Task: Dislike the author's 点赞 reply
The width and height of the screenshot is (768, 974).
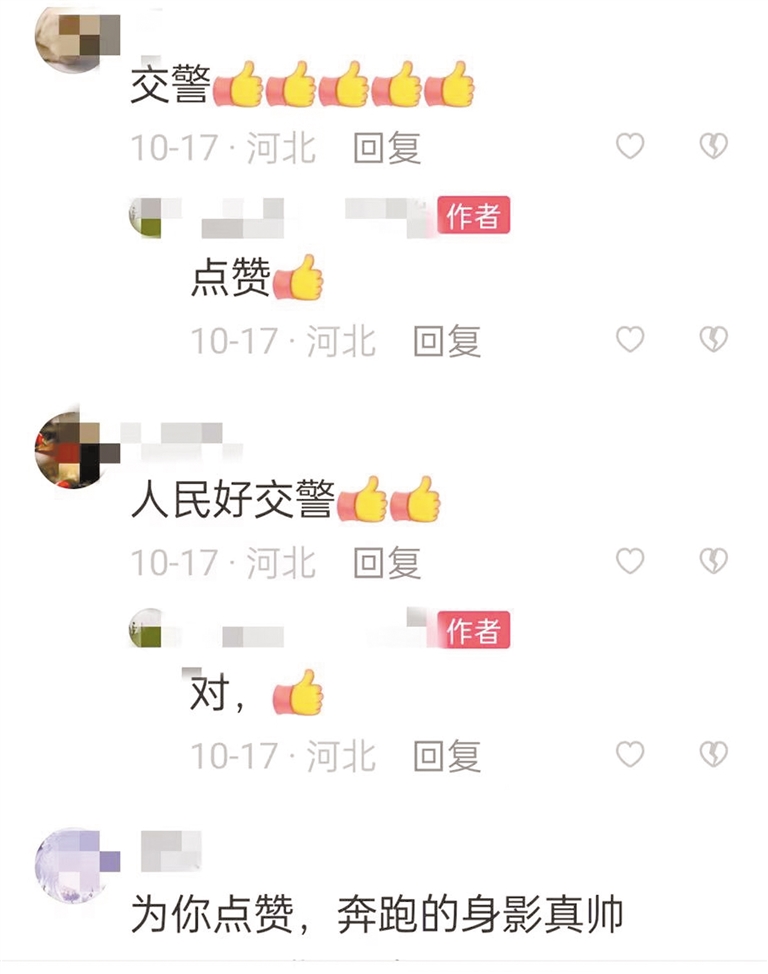Action: (713, 340)
